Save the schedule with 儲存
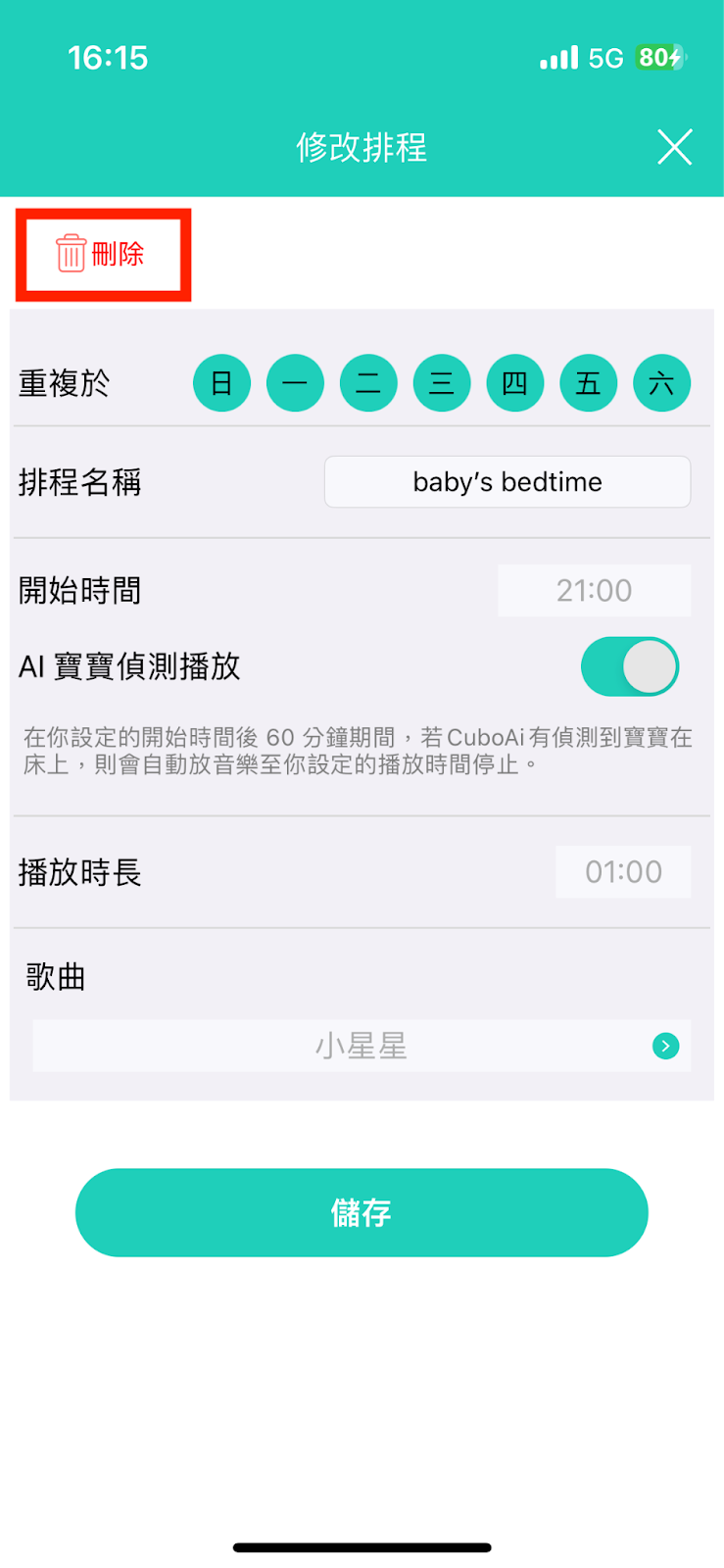The width and height of the screenshot is (724, 1568). [x=362, y=1213]
